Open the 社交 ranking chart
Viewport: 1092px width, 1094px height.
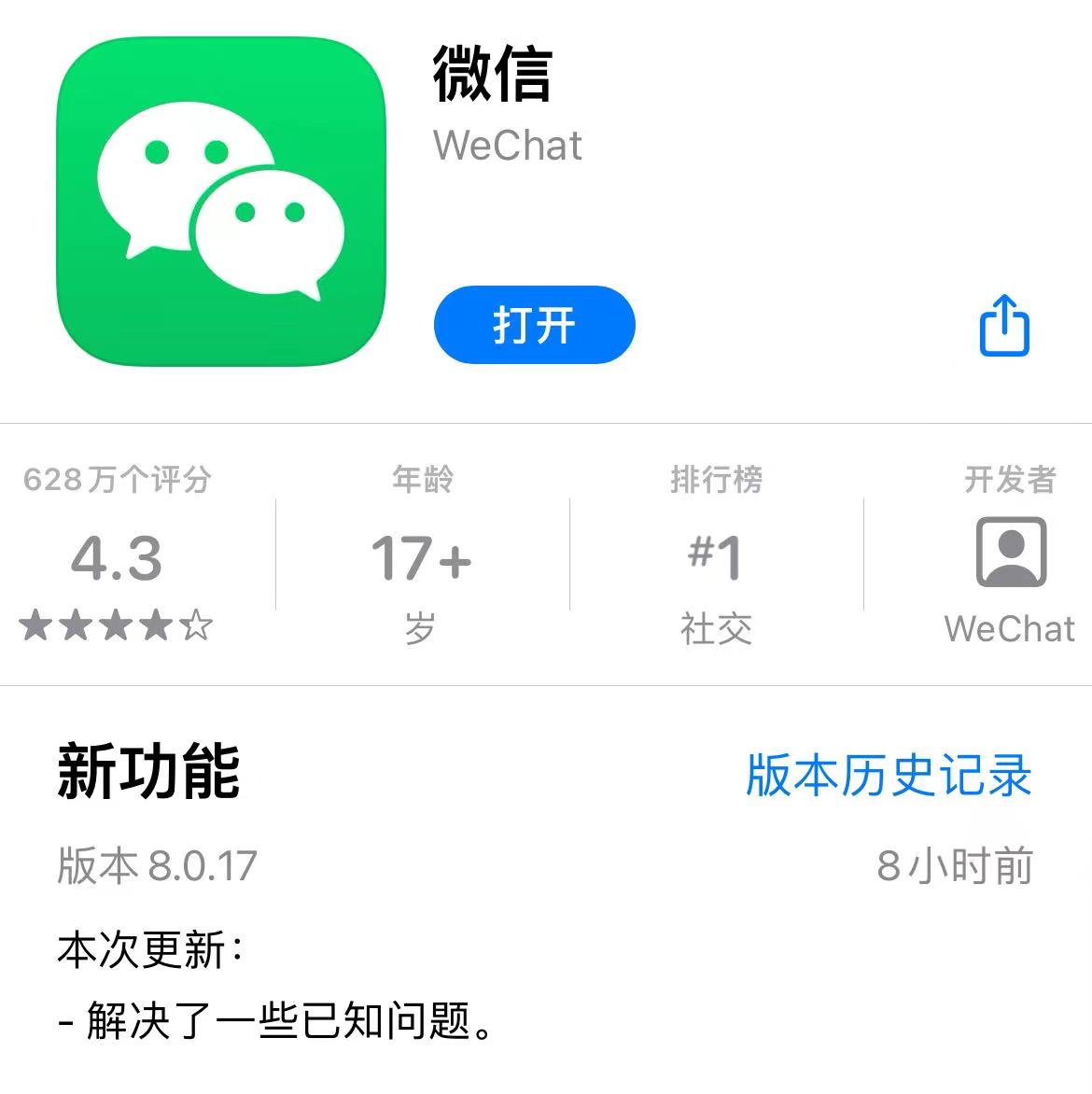(716, 558)
